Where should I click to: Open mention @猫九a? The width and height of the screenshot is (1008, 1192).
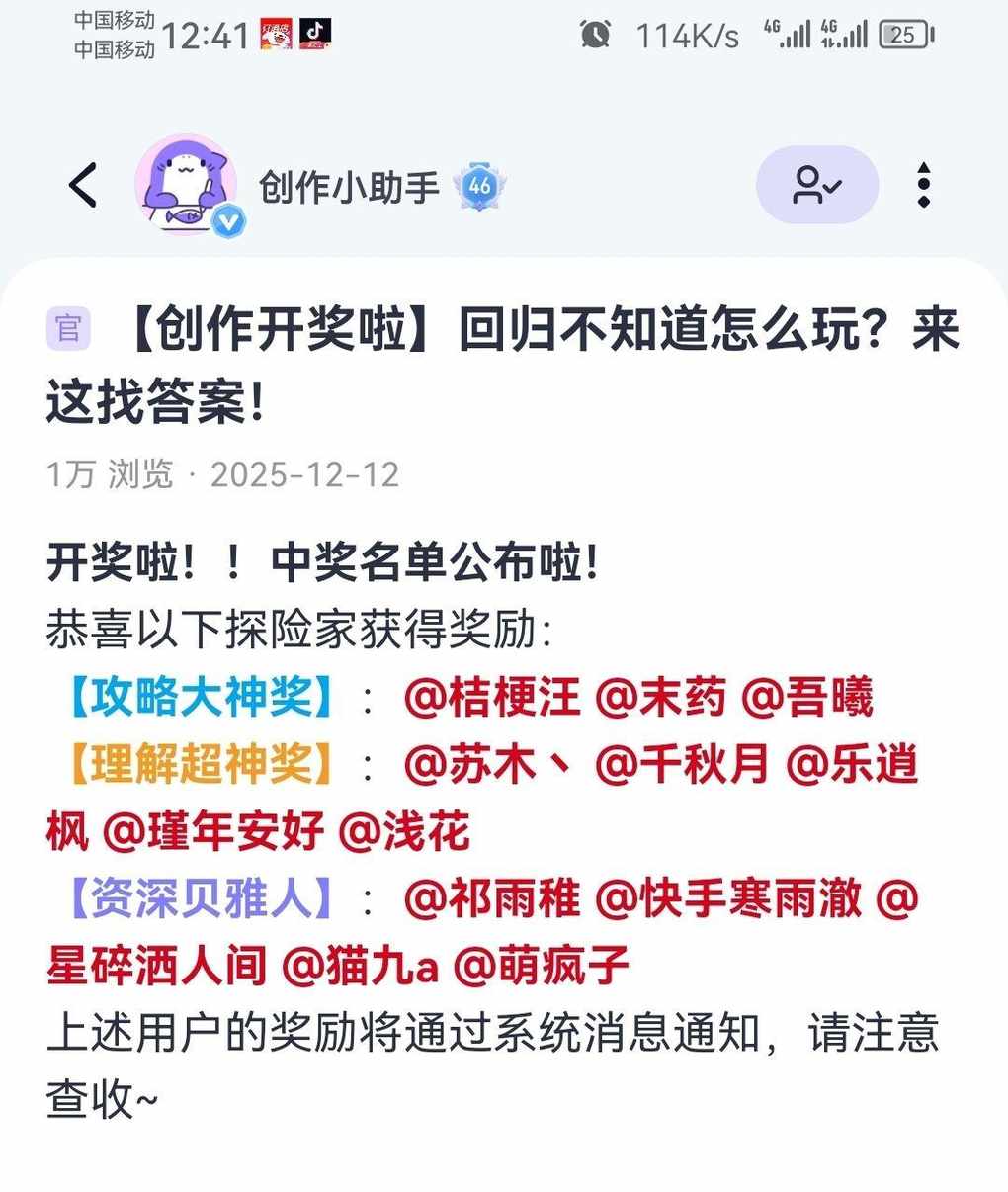(x=360, y=966)
